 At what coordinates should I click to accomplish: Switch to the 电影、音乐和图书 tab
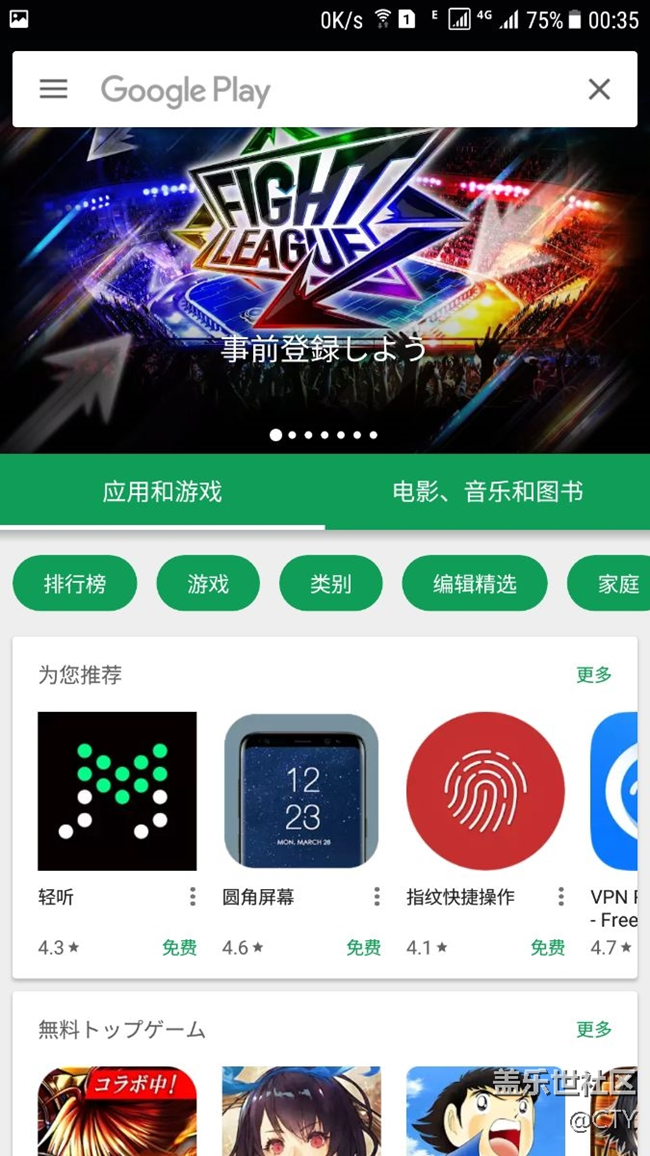487,491
